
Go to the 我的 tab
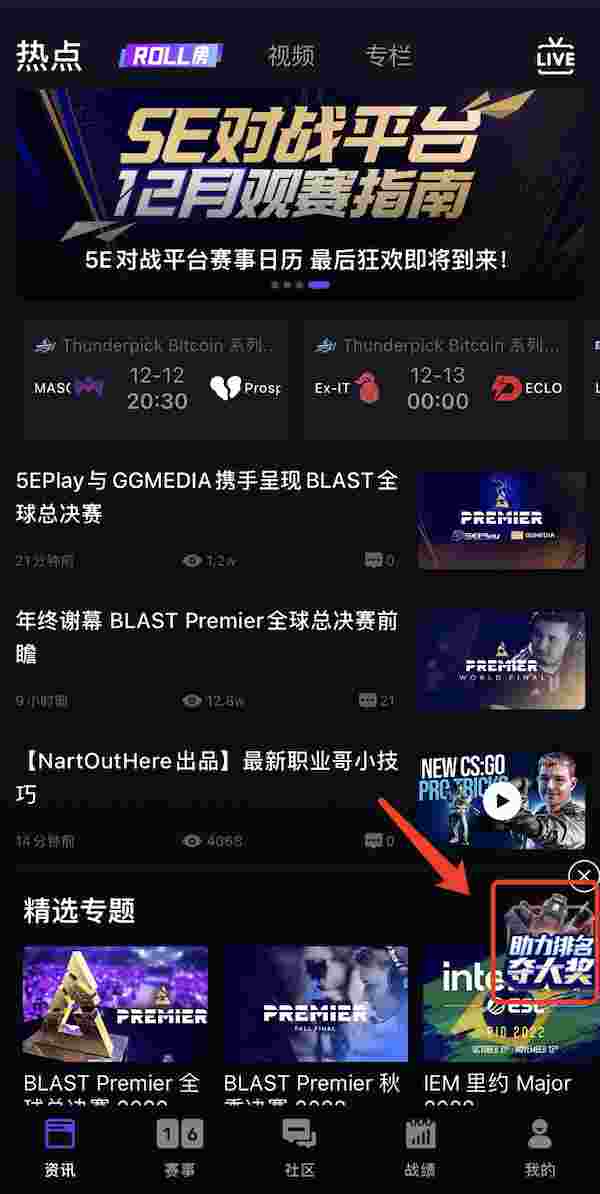pyautogui.click(x=540, y=1147)
